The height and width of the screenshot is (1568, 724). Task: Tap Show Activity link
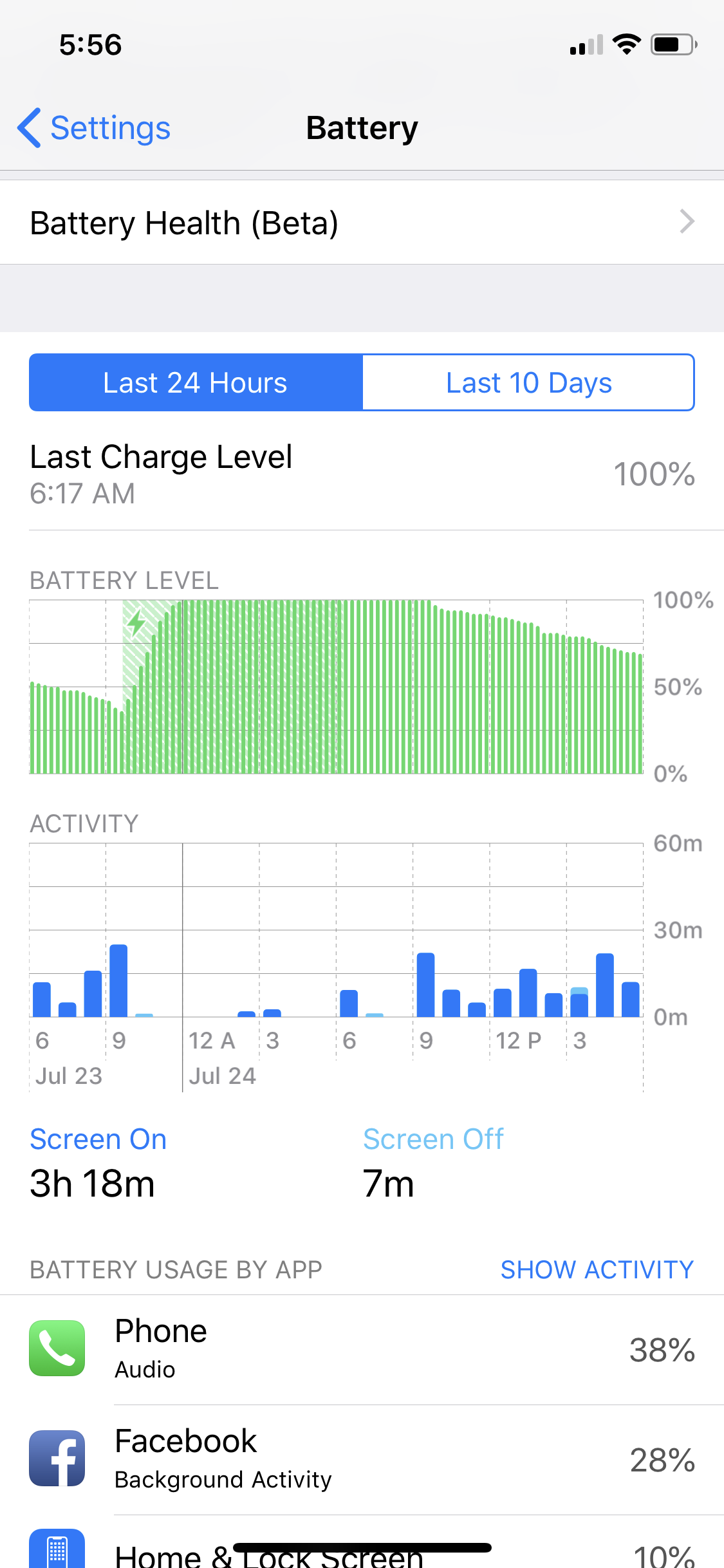click(x=597, y=1269)
